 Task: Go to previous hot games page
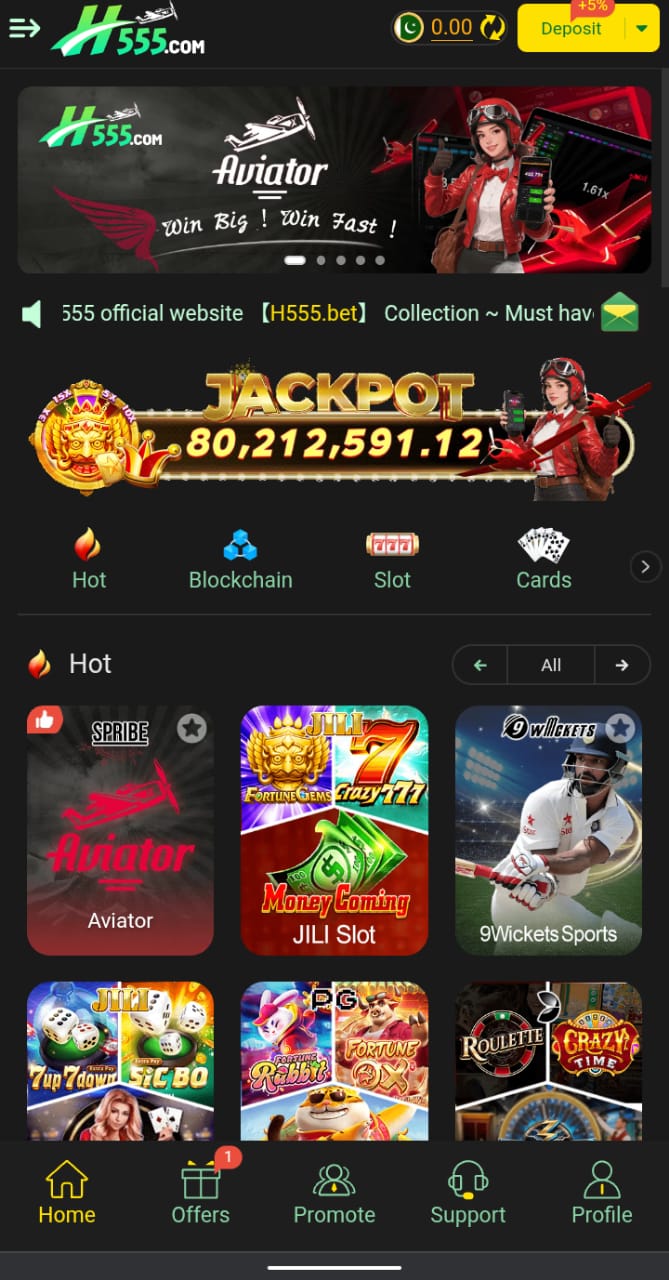tap(480, 665)
